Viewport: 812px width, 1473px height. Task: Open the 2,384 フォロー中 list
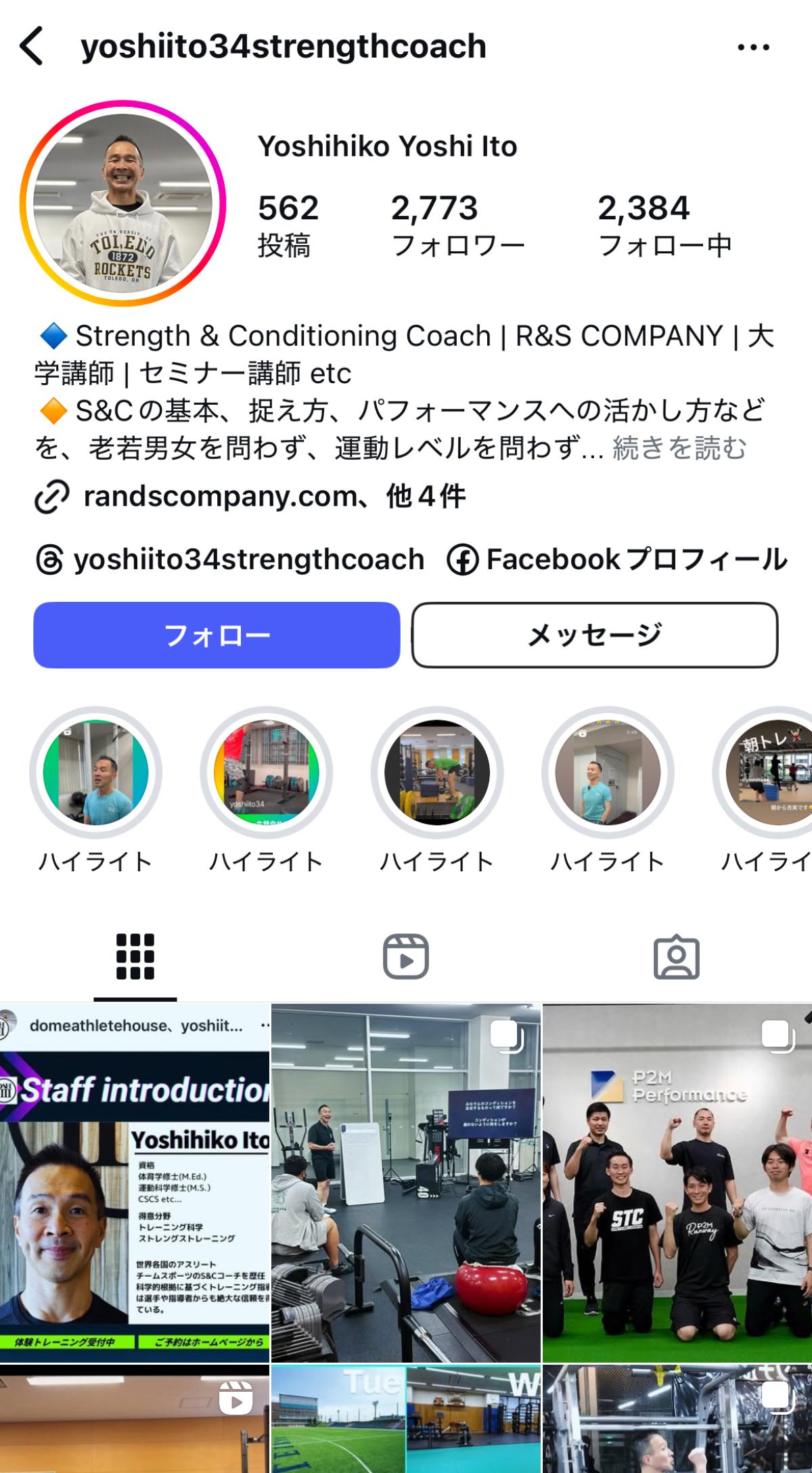(x=664, y=225)
